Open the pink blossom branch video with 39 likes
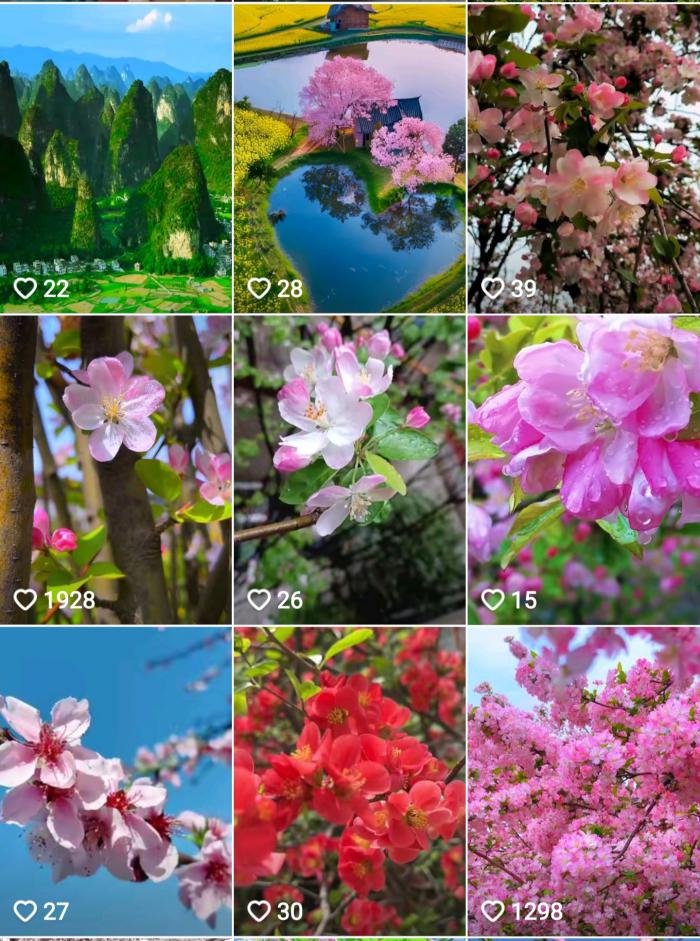Screen dimensions: 700x941 click(x=584, y=157)
